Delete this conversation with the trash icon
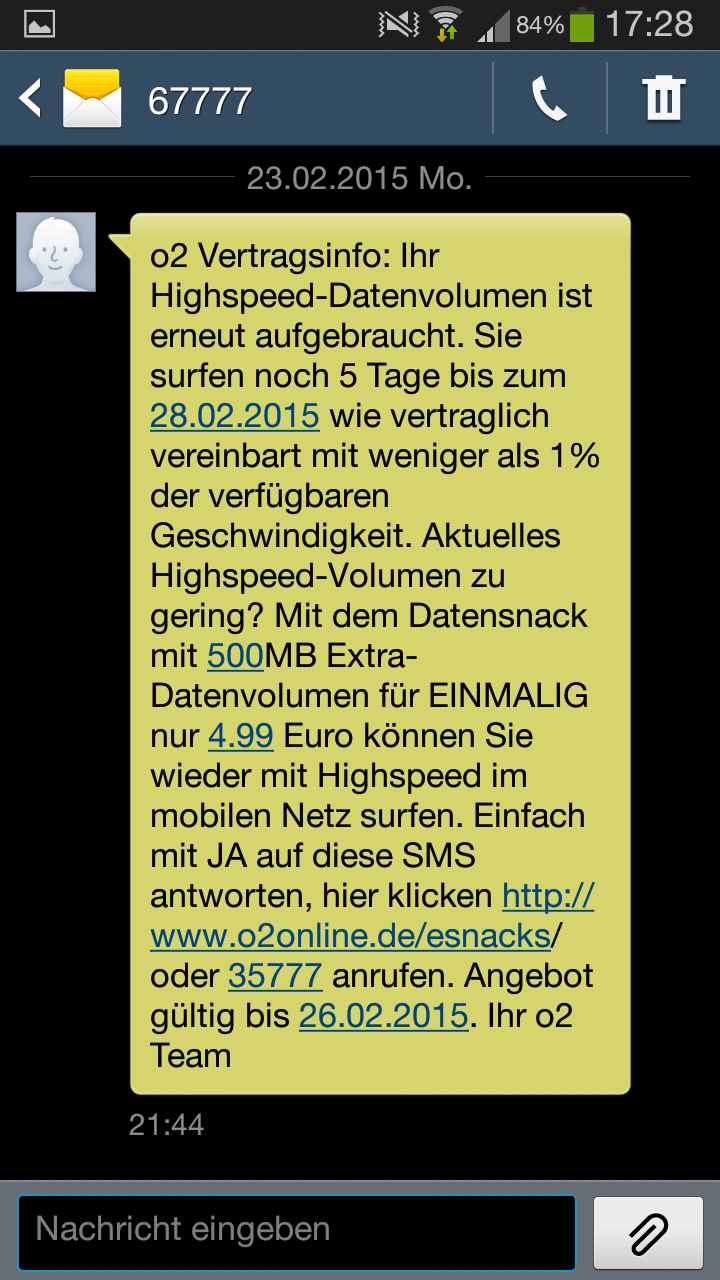 click(x=663, y=99)
